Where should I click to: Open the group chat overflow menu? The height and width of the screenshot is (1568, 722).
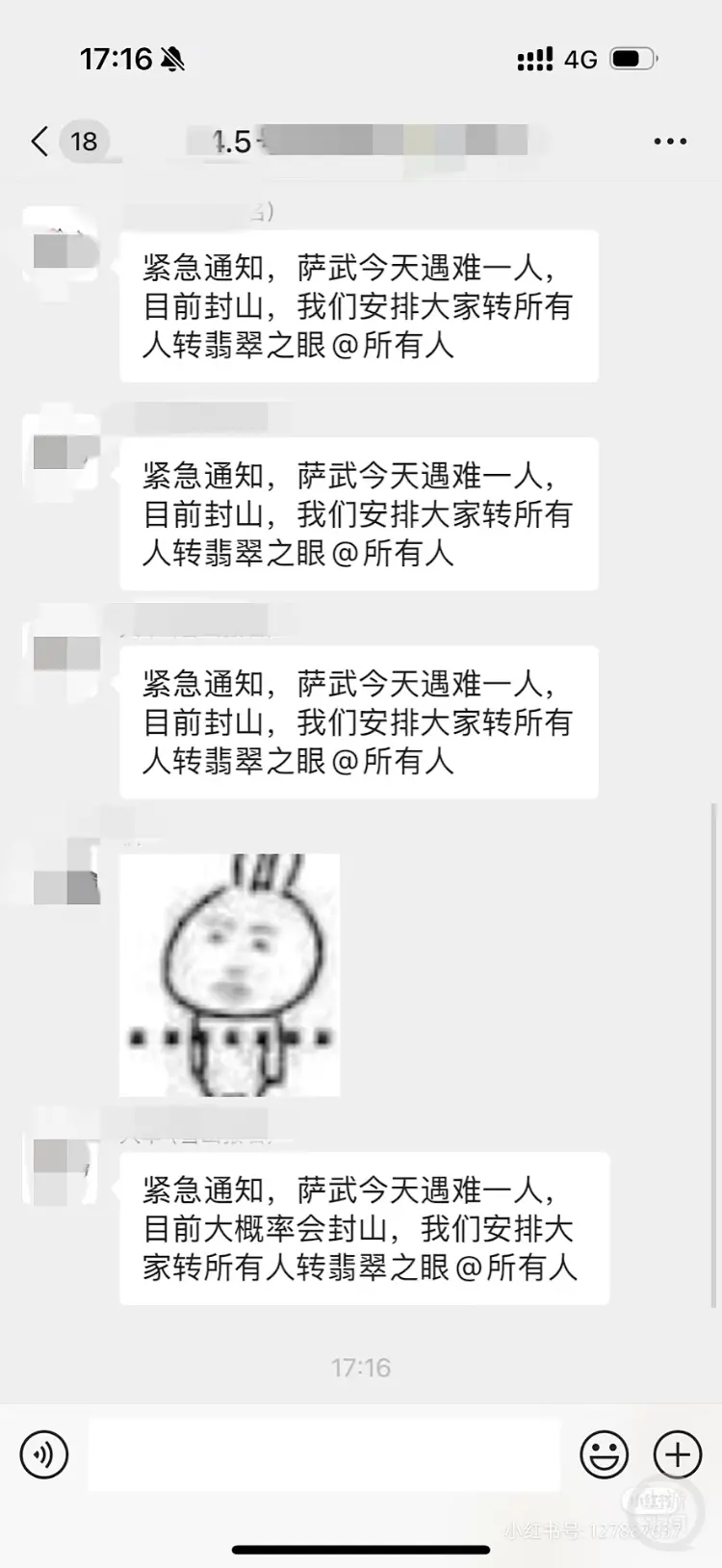tap(669, 142)
